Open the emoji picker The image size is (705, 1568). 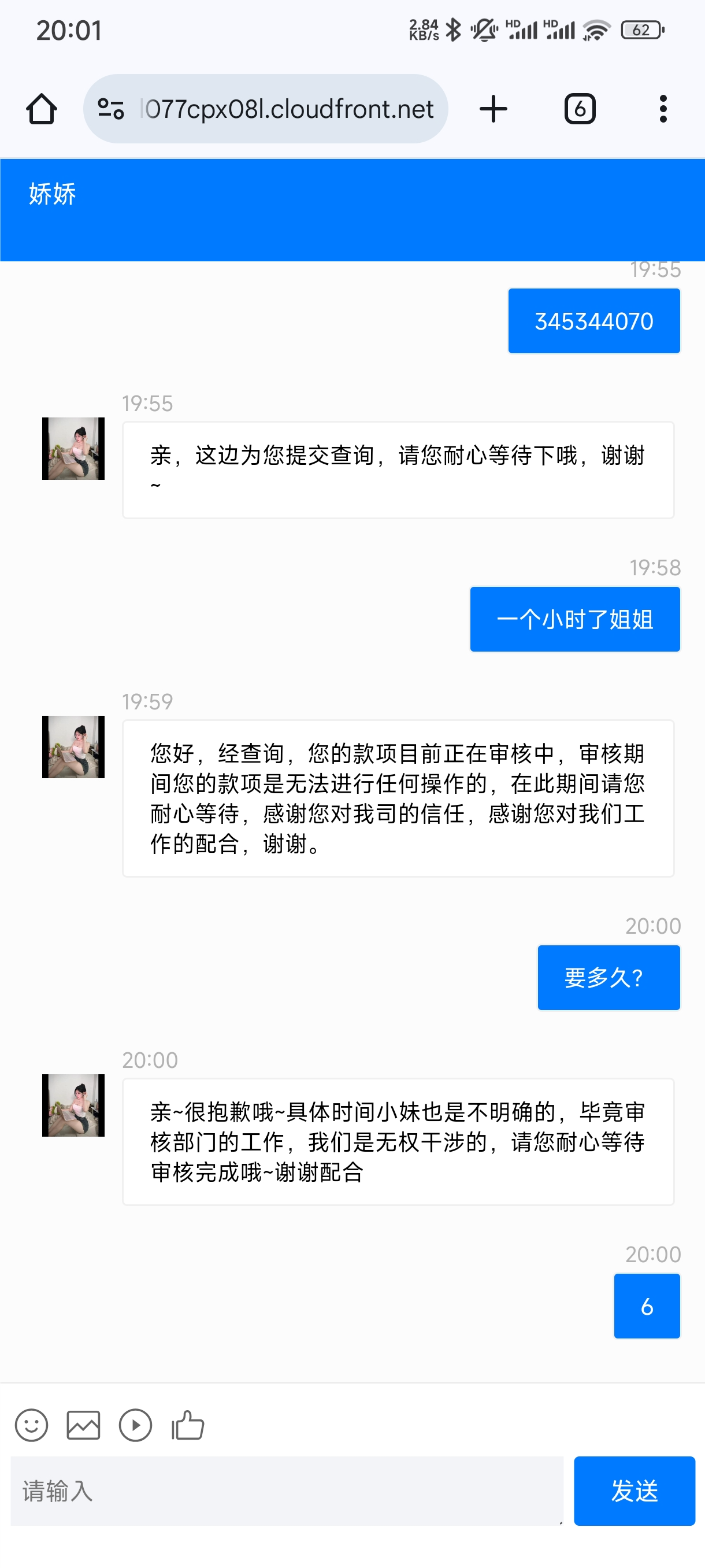pos(32,1425)
